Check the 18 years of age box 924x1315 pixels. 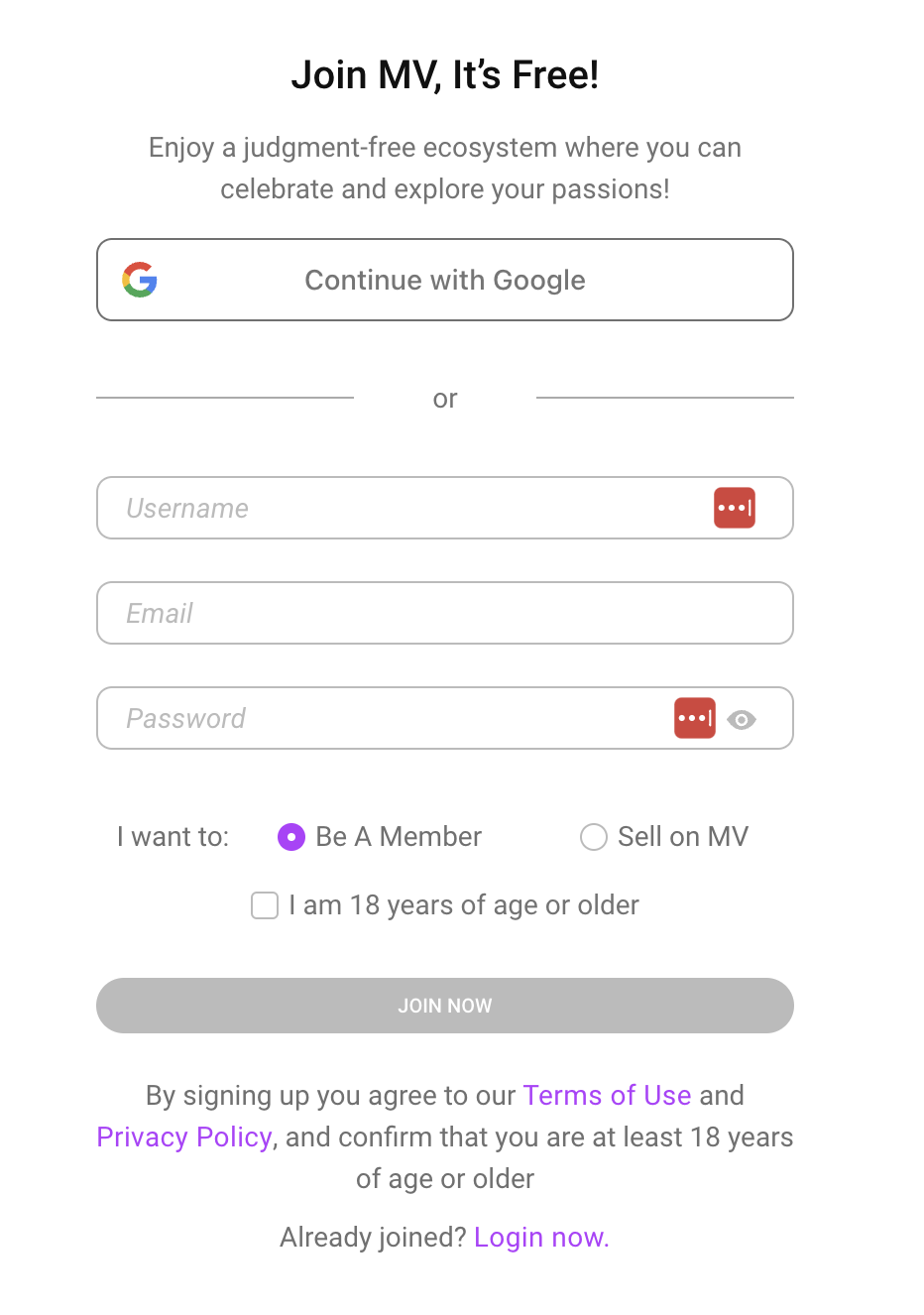coord(265,905)
